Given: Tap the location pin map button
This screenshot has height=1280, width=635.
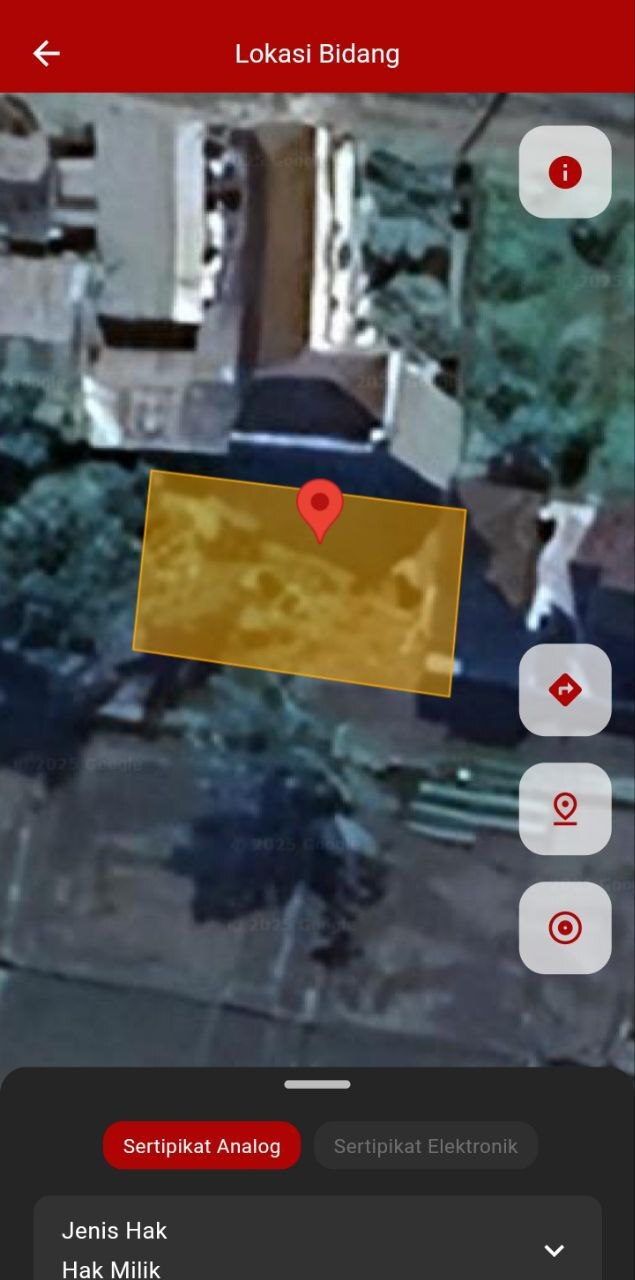Looking at the screenshot, I should (565, 809).
